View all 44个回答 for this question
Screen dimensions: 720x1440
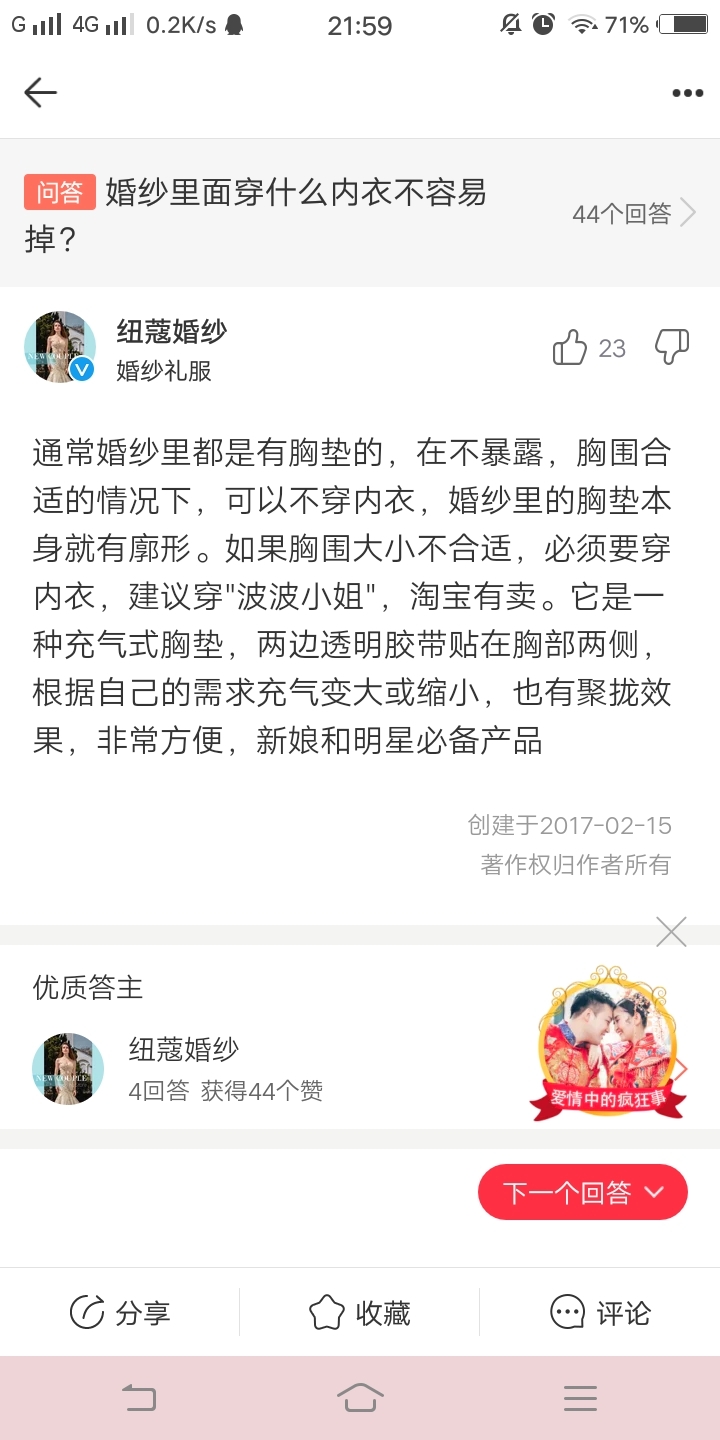pos(634,213)
